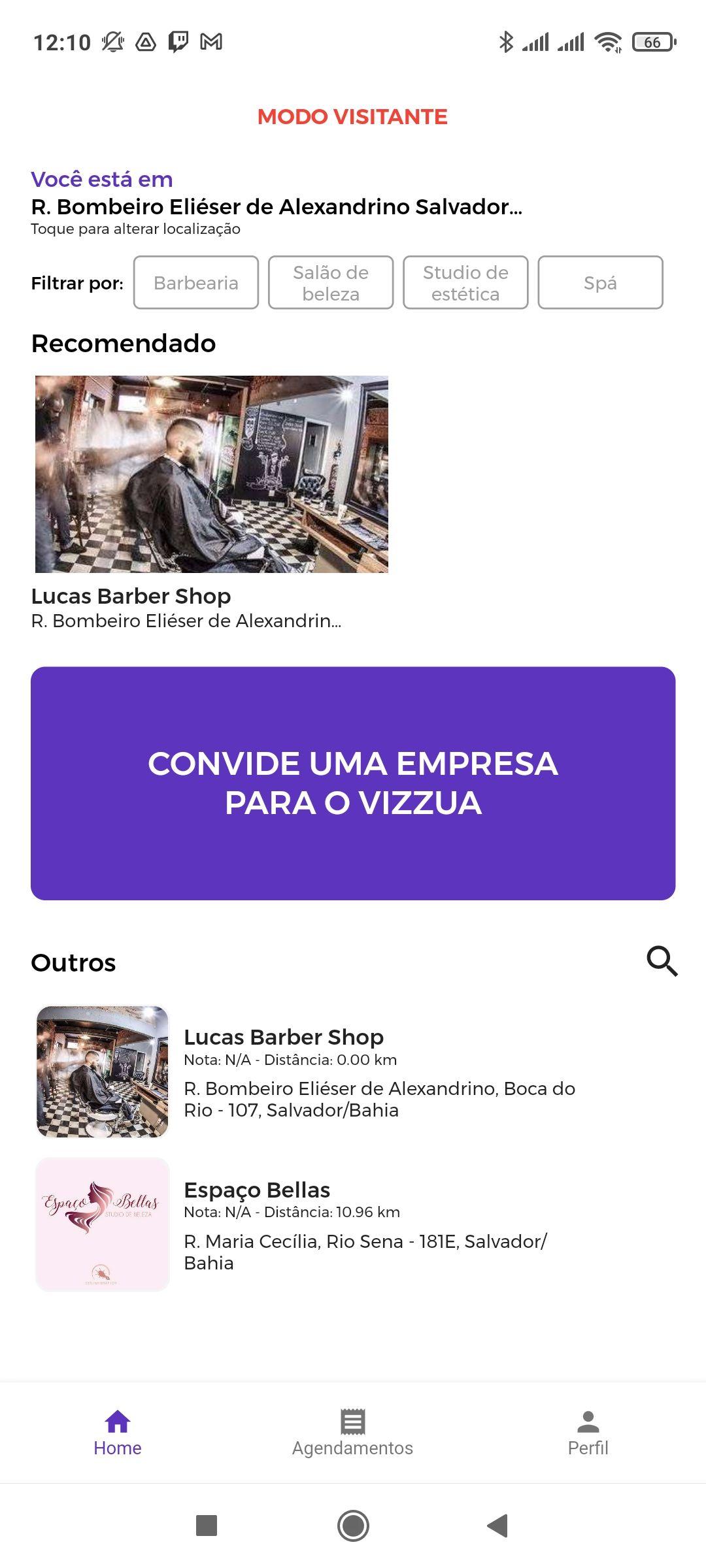Go back with the system back button
This screenshot has width=706, height=1568.
(x=497, y=1526)
